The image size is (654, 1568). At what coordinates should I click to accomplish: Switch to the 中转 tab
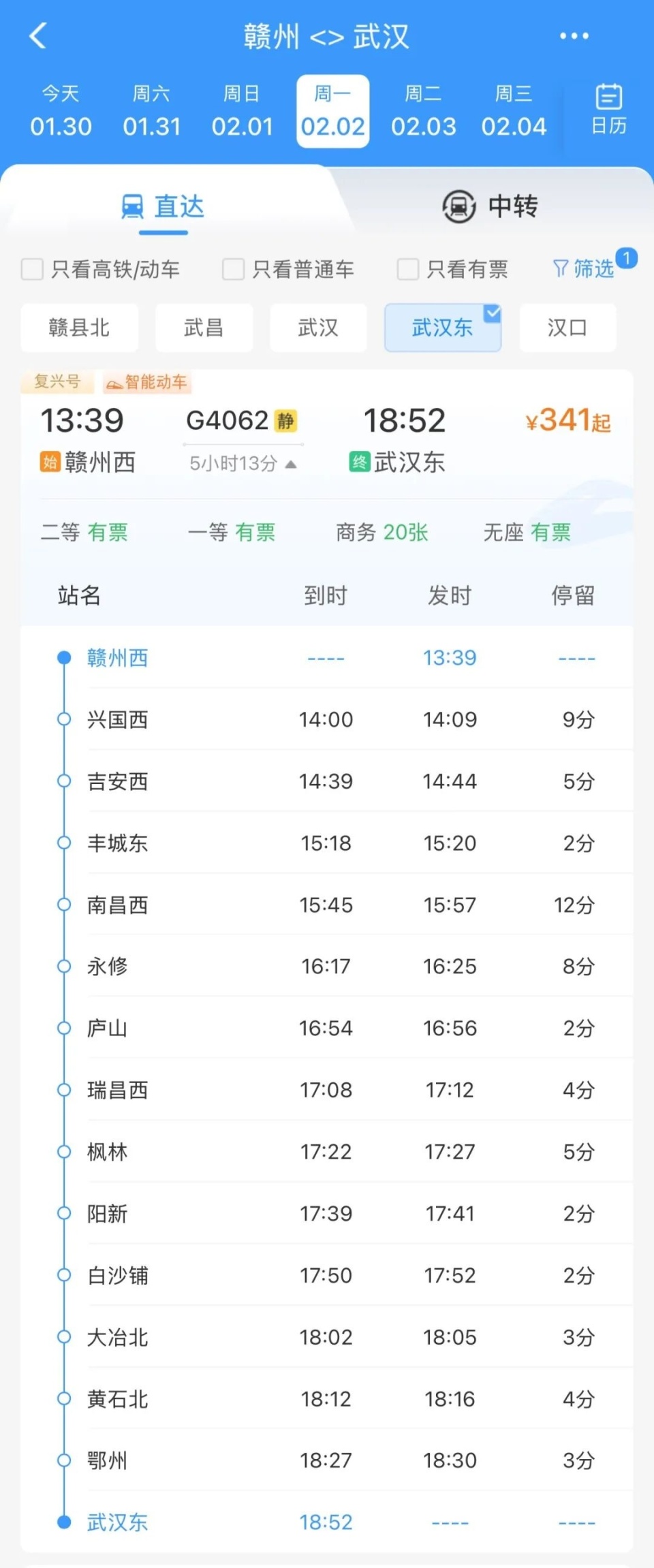pyautogui.click(x=513, y=206)
